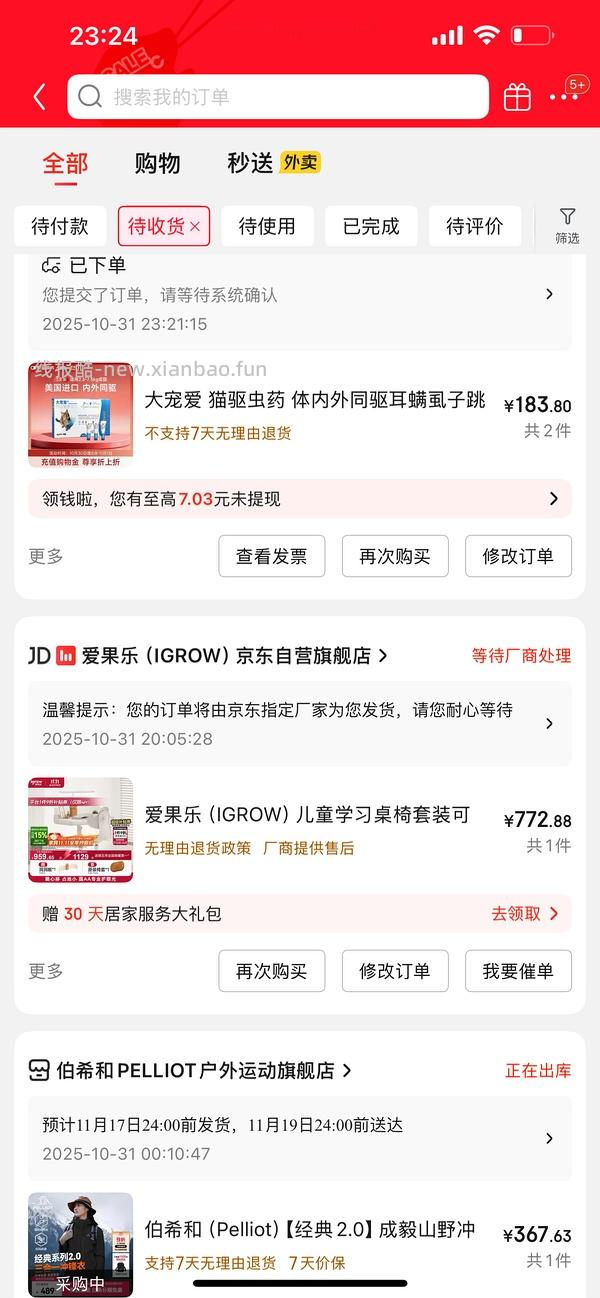The image size is (600, 1298).
Task: Clear the 待收货 filter chip
Action: point(194,227)
